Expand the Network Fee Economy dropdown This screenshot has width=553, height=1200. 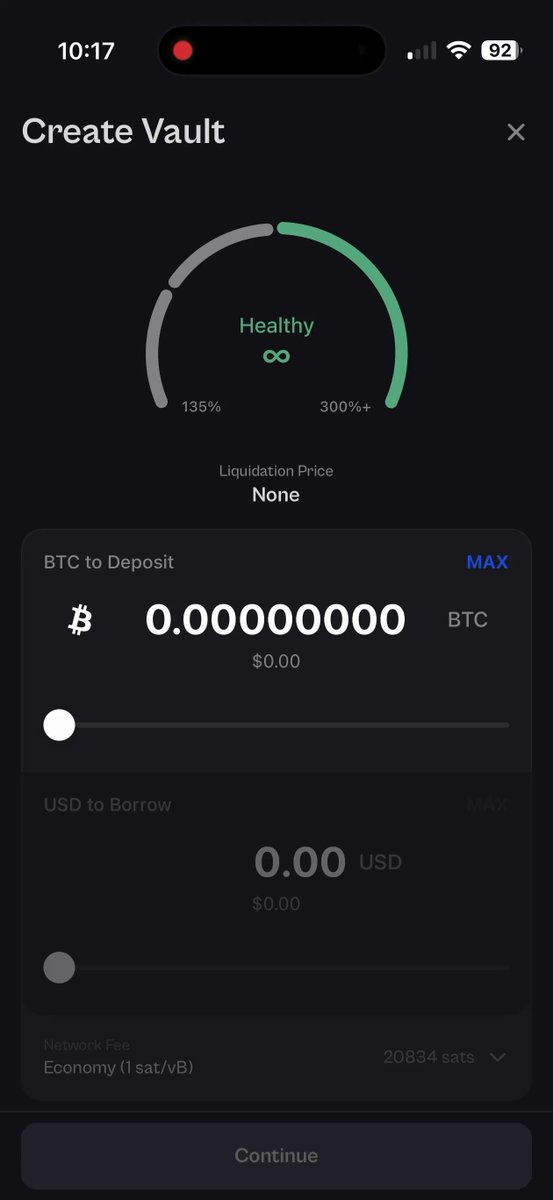276,1057
